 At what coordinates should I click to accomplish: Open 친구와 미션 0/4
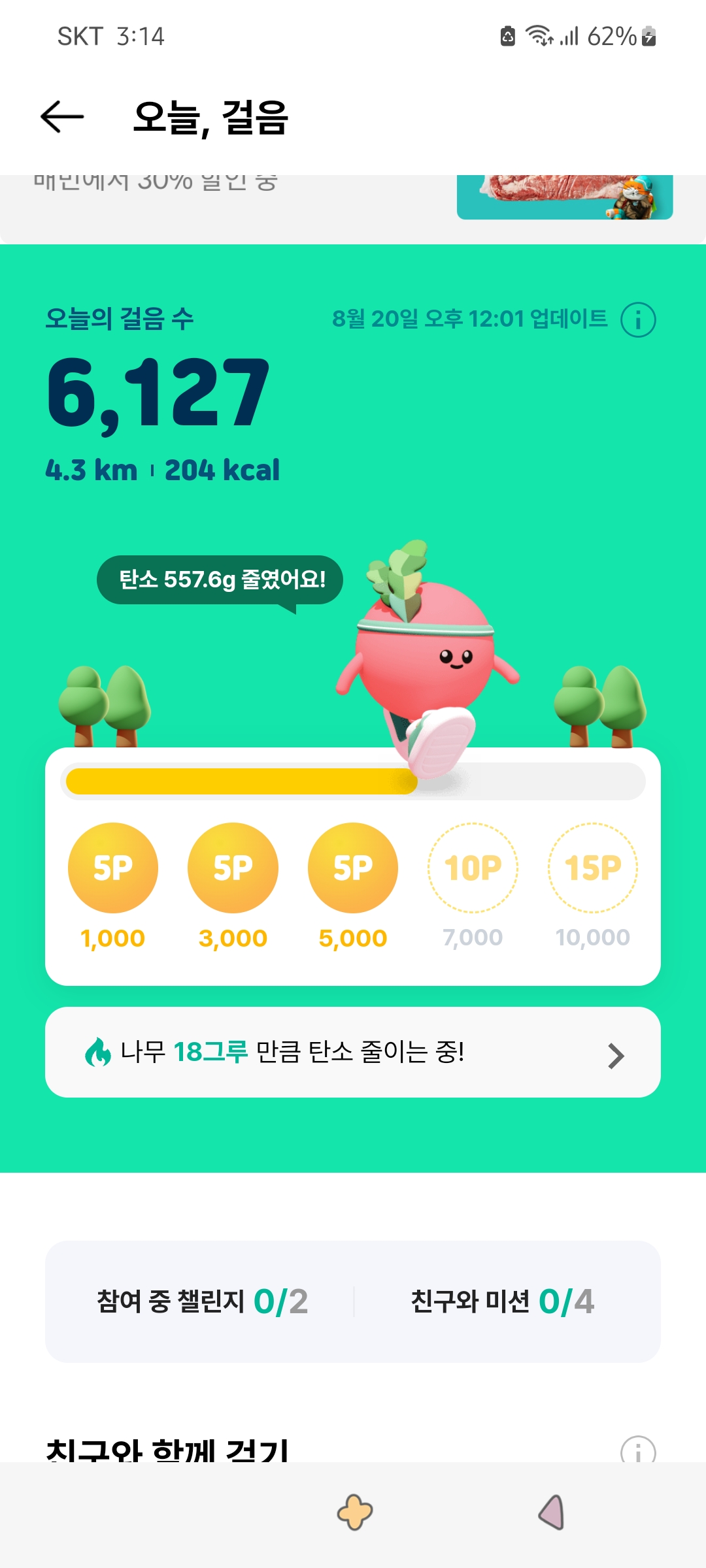click(502, 1301)
